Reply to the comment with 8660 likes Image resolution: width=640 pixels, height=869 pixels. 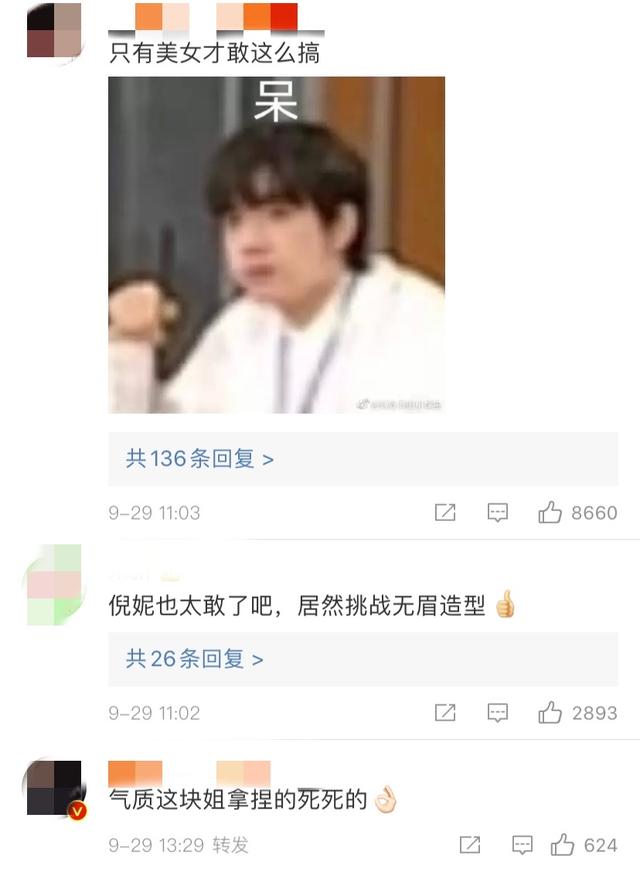click(497, 513)
